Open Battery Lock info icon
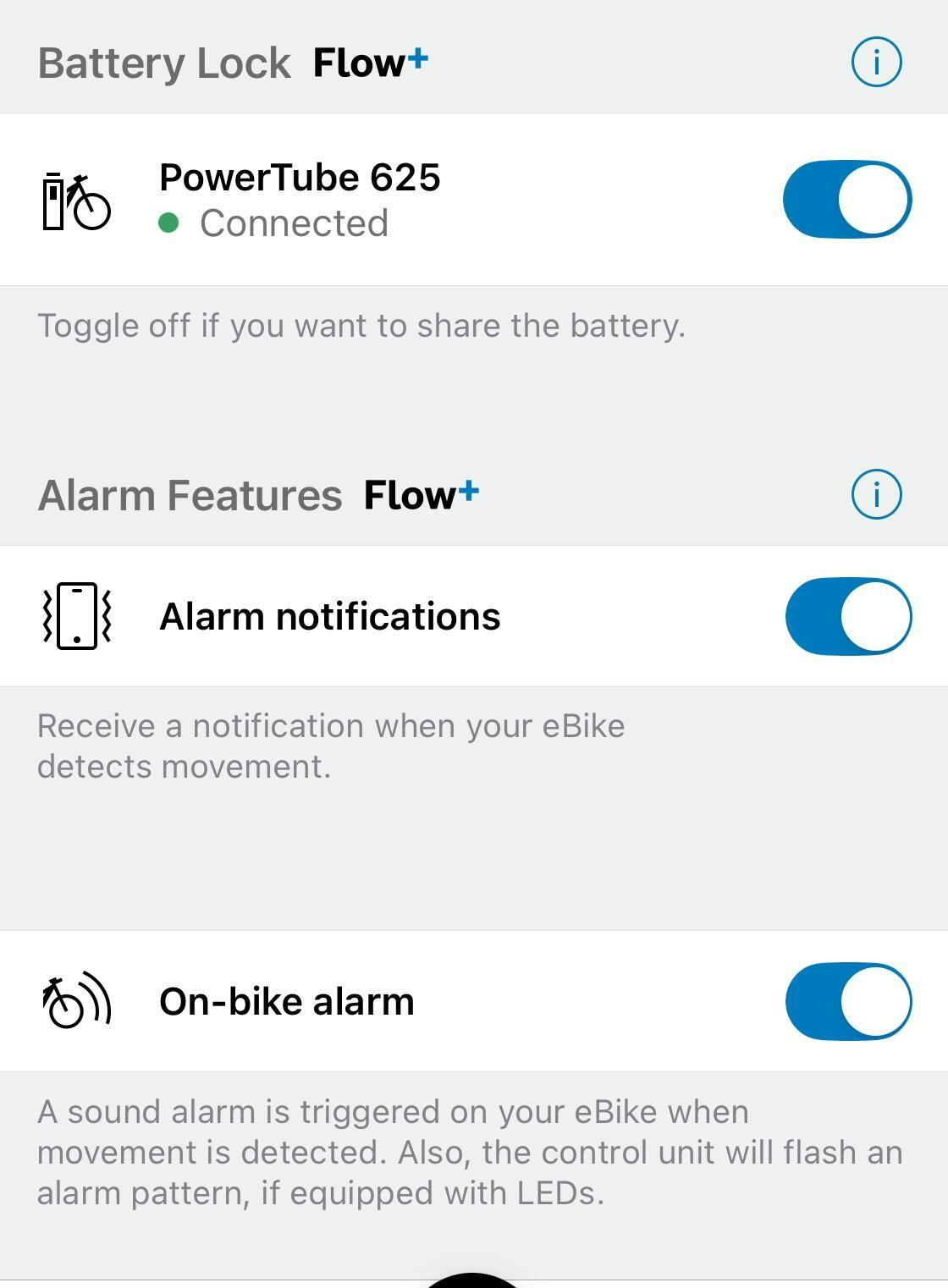Screen dimensions: 948x1288 (x=876, y=62)
